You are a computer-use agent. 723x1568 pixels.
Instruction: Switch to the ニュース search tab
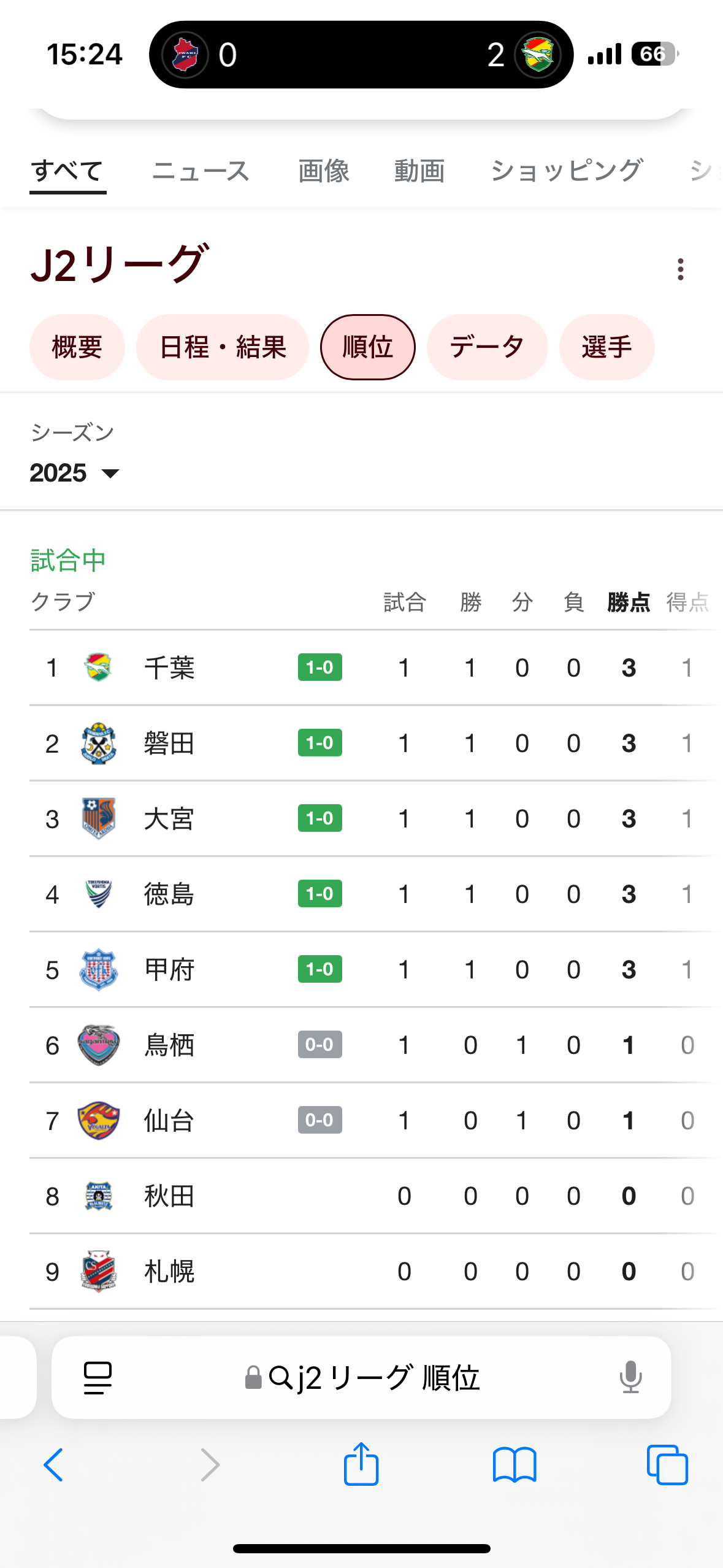coord(201,171)
